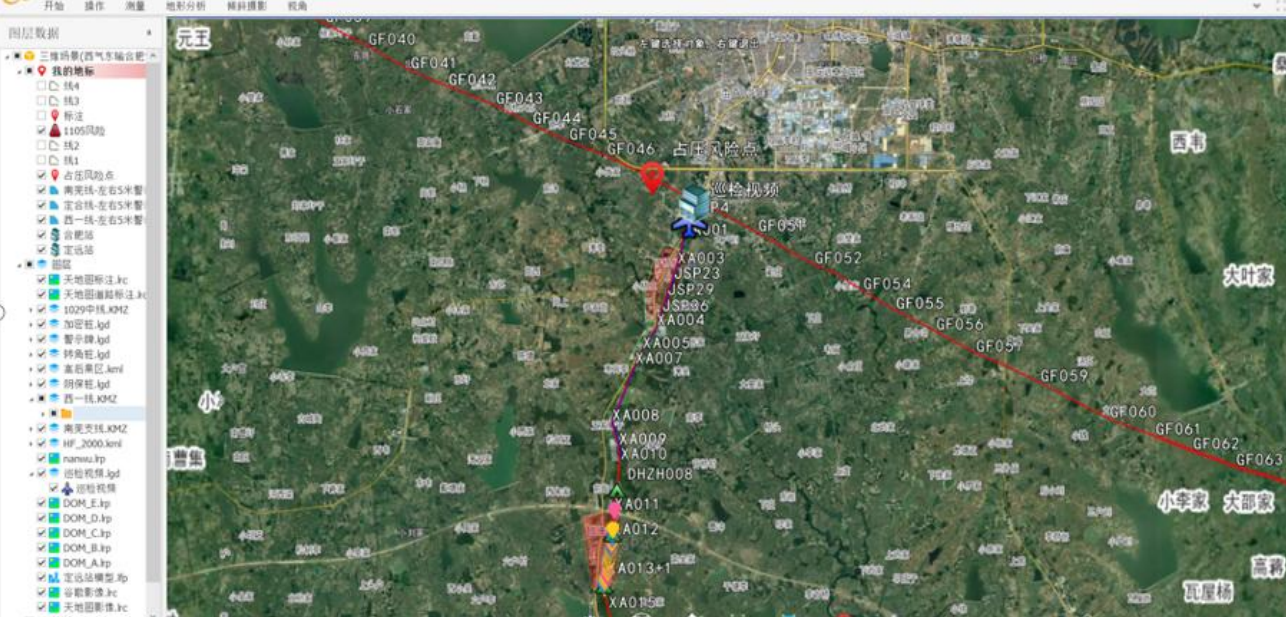Switch to the 操作 menu tab
The height and width of the screenshot is (617, 1286).
tap(94, 6)
